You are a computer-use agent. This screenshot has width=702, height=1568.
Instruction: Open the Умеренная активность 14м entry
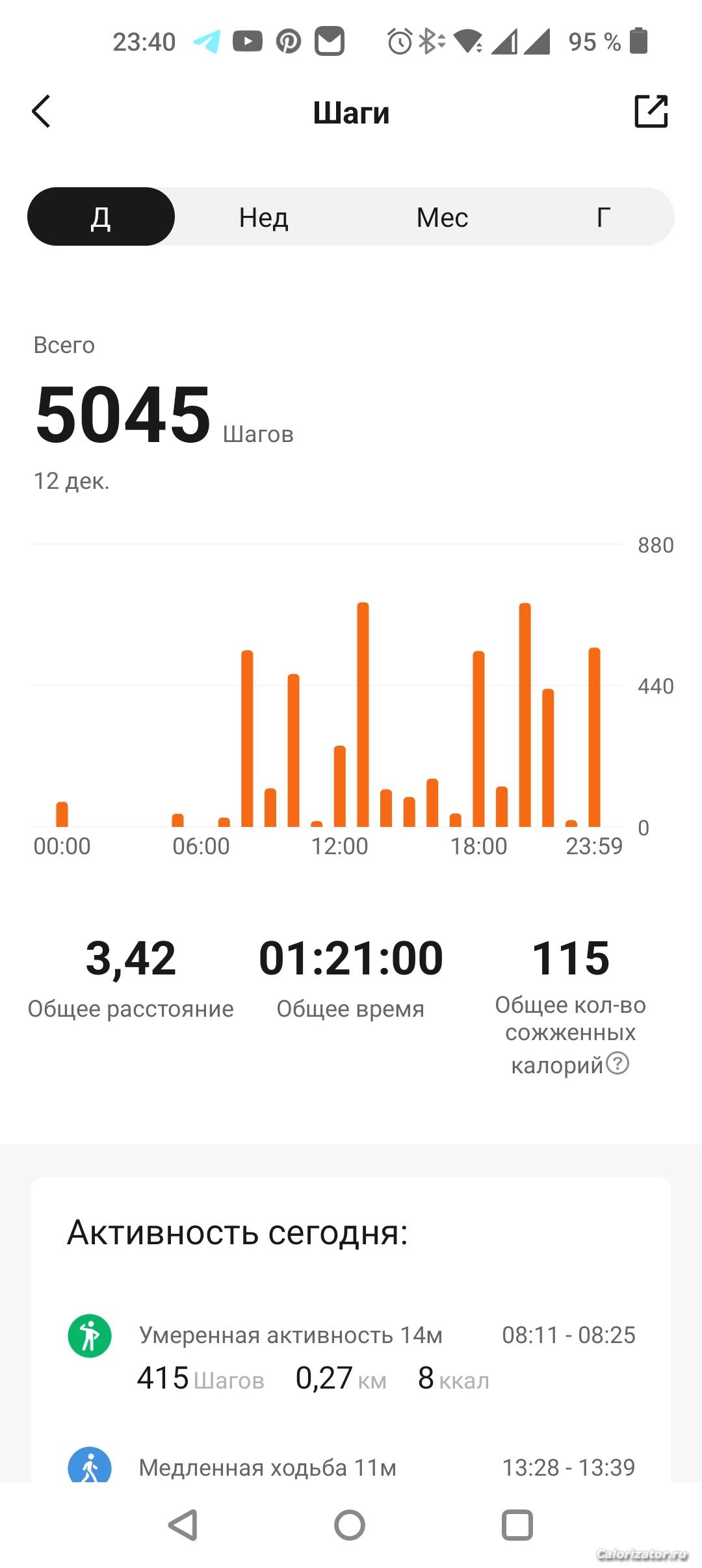pyautogui.click(x=351, y=1355)
